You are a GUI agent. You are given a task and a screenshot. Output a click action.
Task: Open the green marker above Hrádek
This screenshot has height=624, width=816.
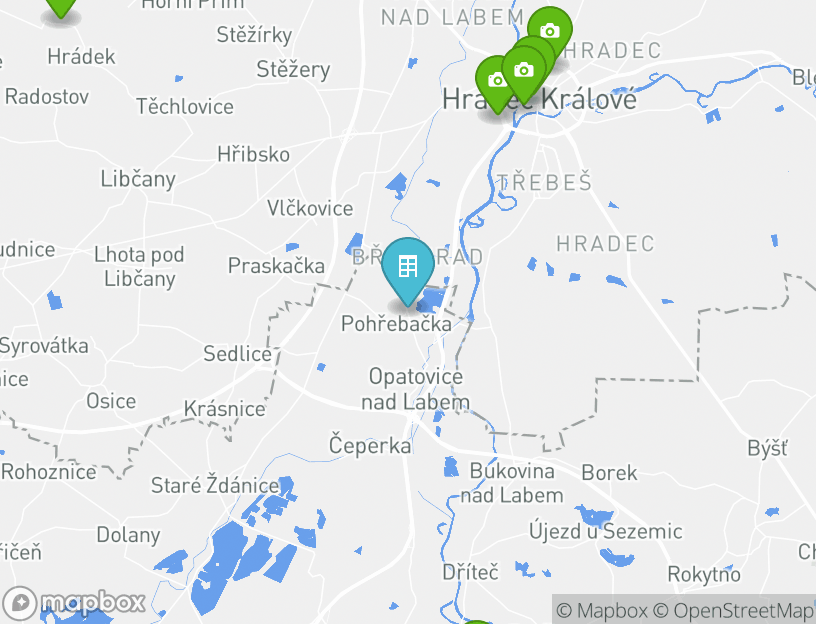coord(61,5)
